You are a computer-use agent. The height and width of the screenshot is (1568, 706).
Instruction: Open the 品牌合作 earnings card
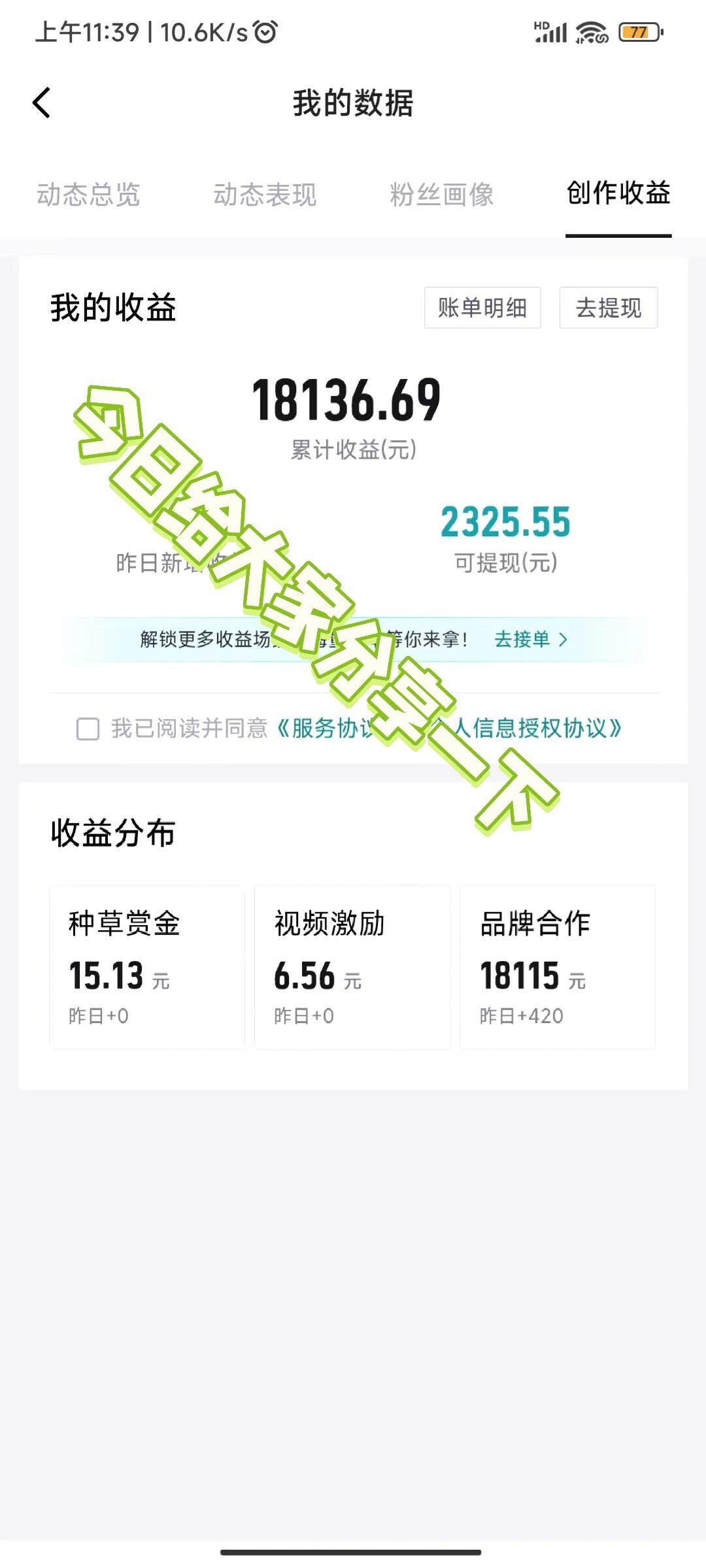[558, 967]
